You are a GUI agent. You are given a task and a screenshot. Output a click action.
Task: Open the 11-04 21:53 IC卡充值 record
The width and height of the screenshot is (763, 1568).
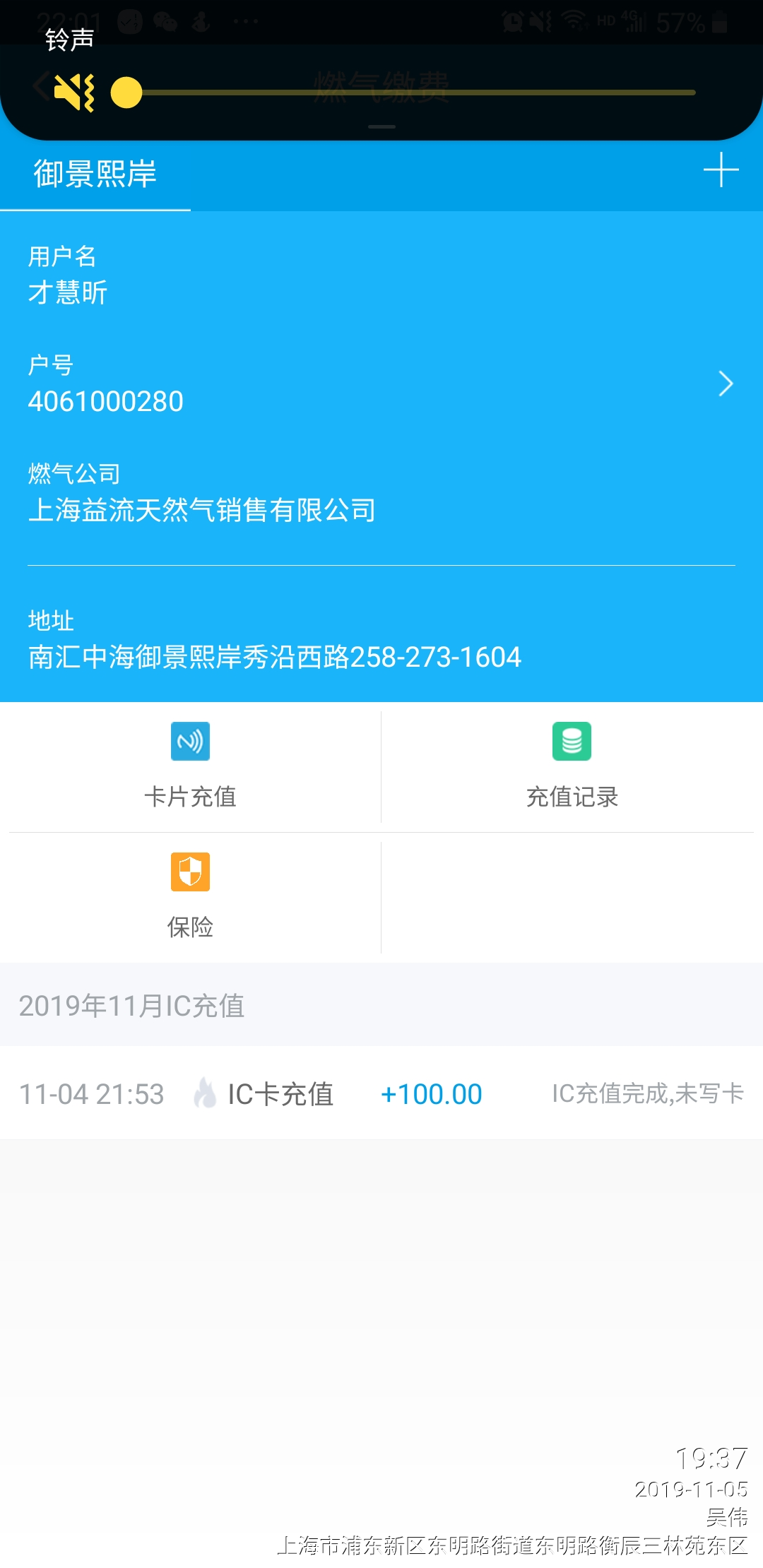pyautogui.click(x=381, y=1093)
